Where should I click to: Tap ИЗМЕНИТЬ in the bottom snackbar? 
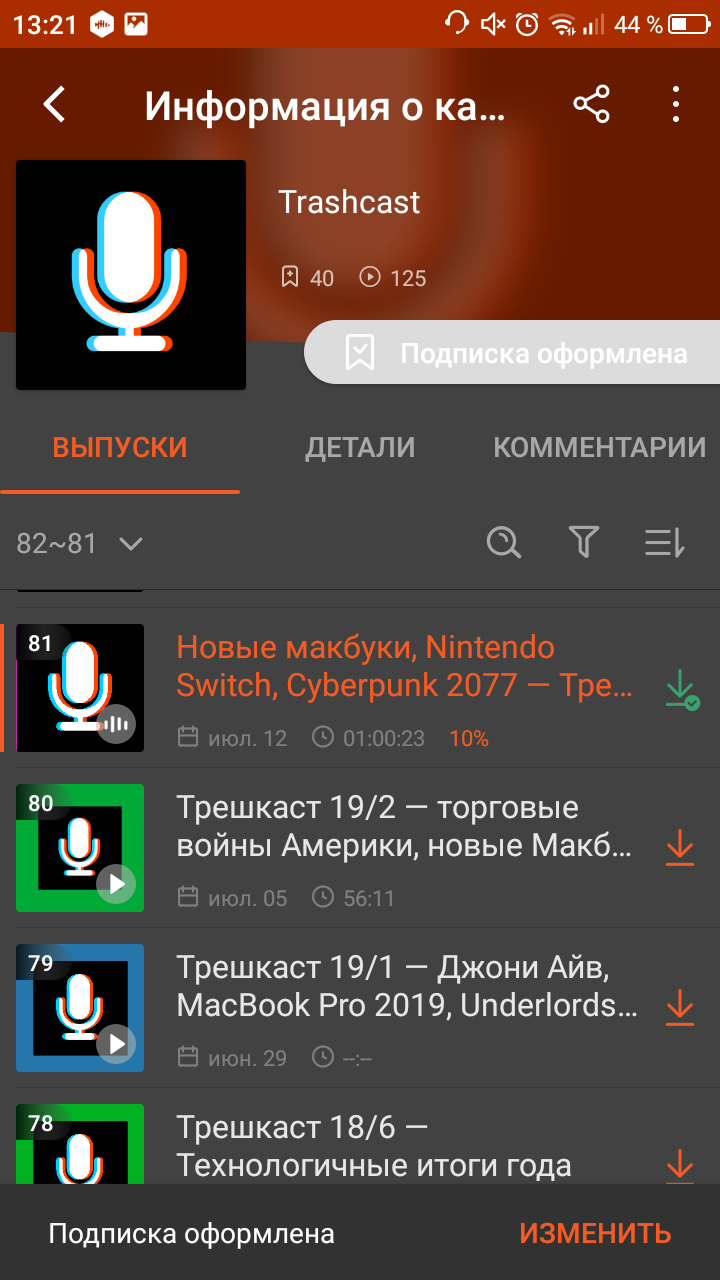tap(595, 1234)
